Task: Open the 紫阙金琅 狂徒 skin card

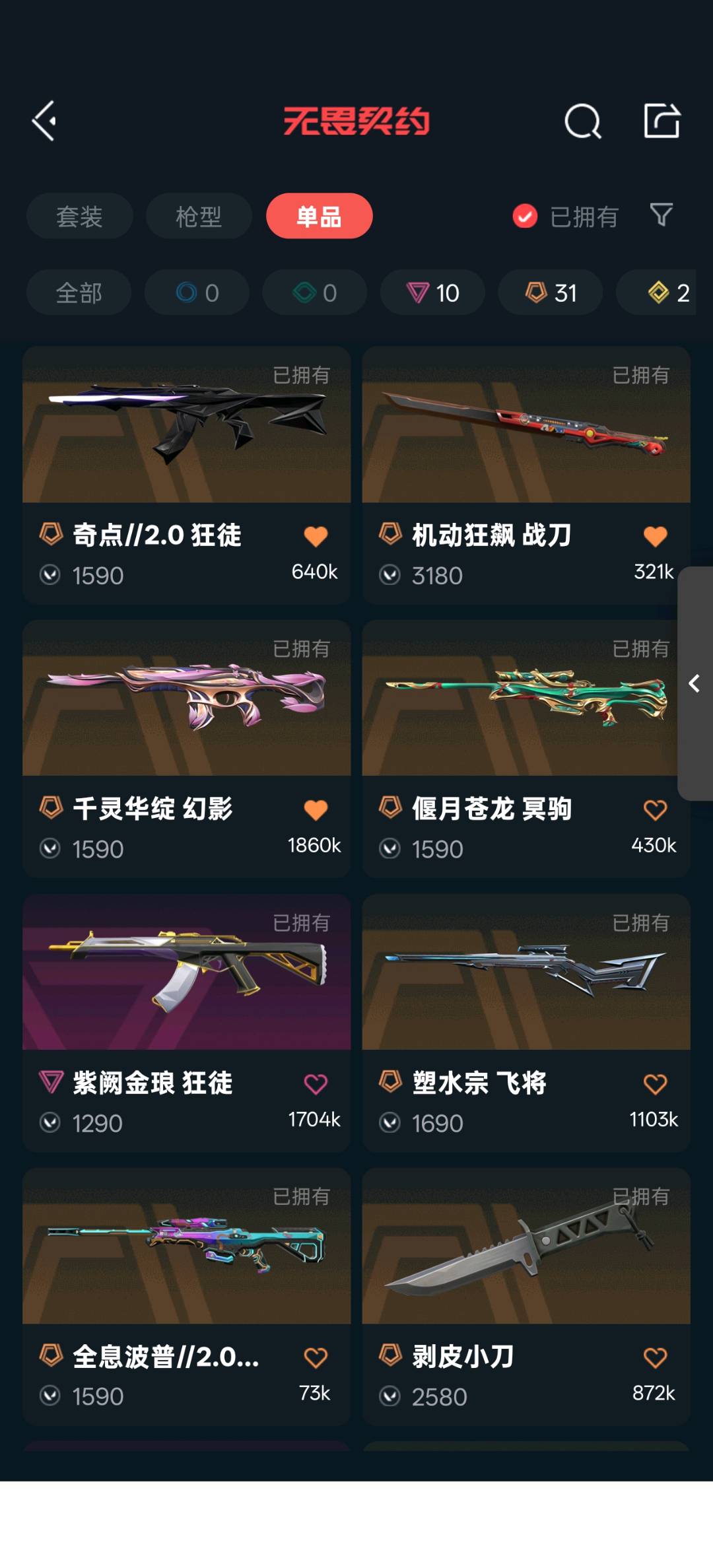Action: (186, 972)
